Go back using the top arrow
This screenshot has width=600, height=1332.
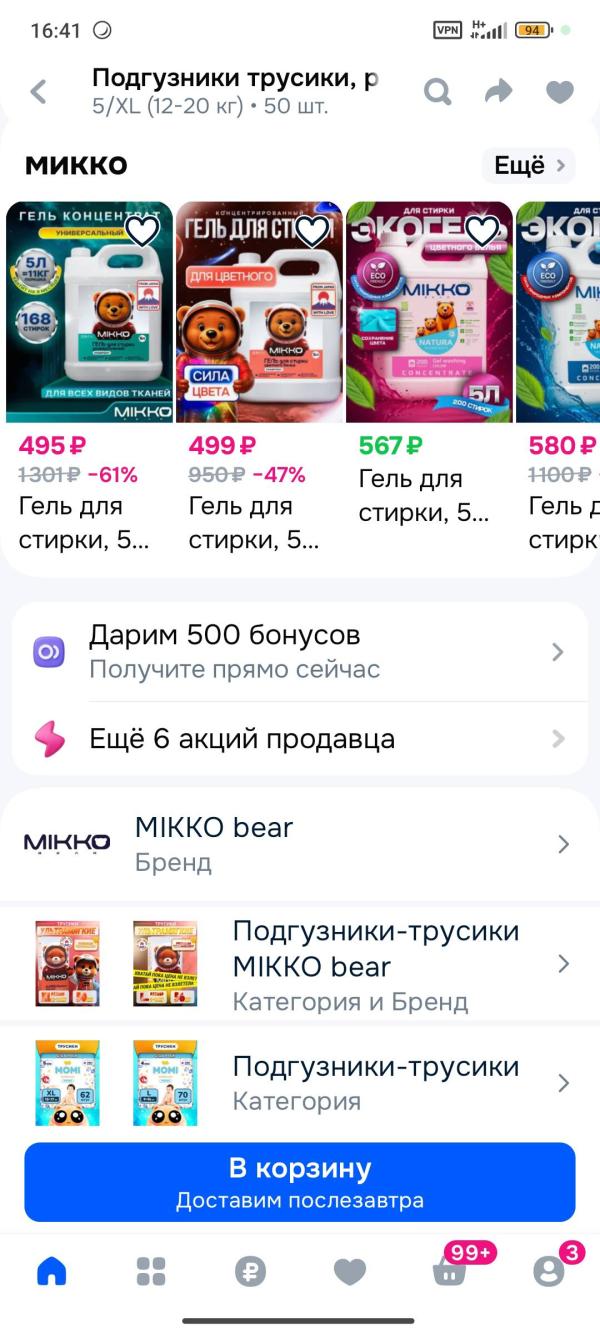[39, 92]
